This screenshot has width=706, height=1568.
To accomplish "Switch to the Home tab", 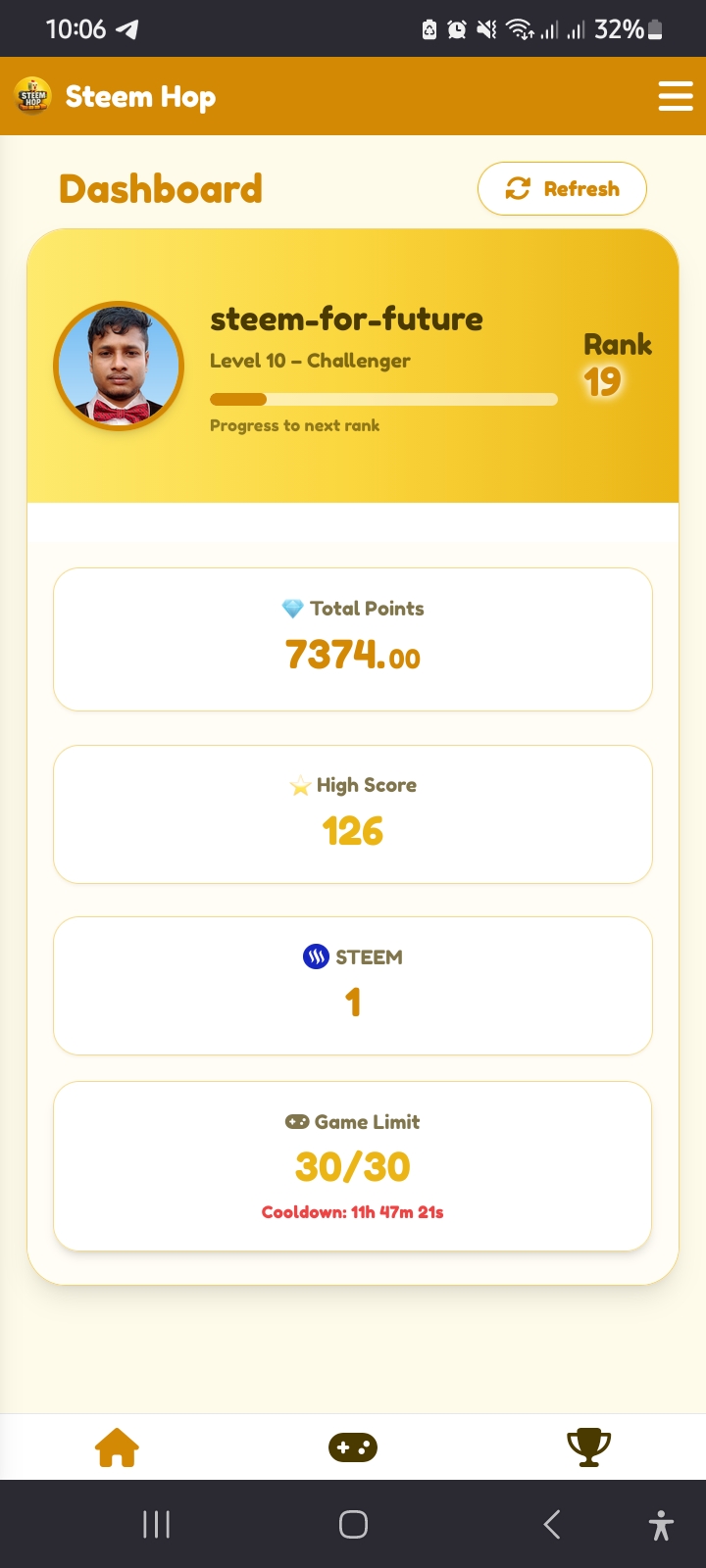I will [117, 1447].
